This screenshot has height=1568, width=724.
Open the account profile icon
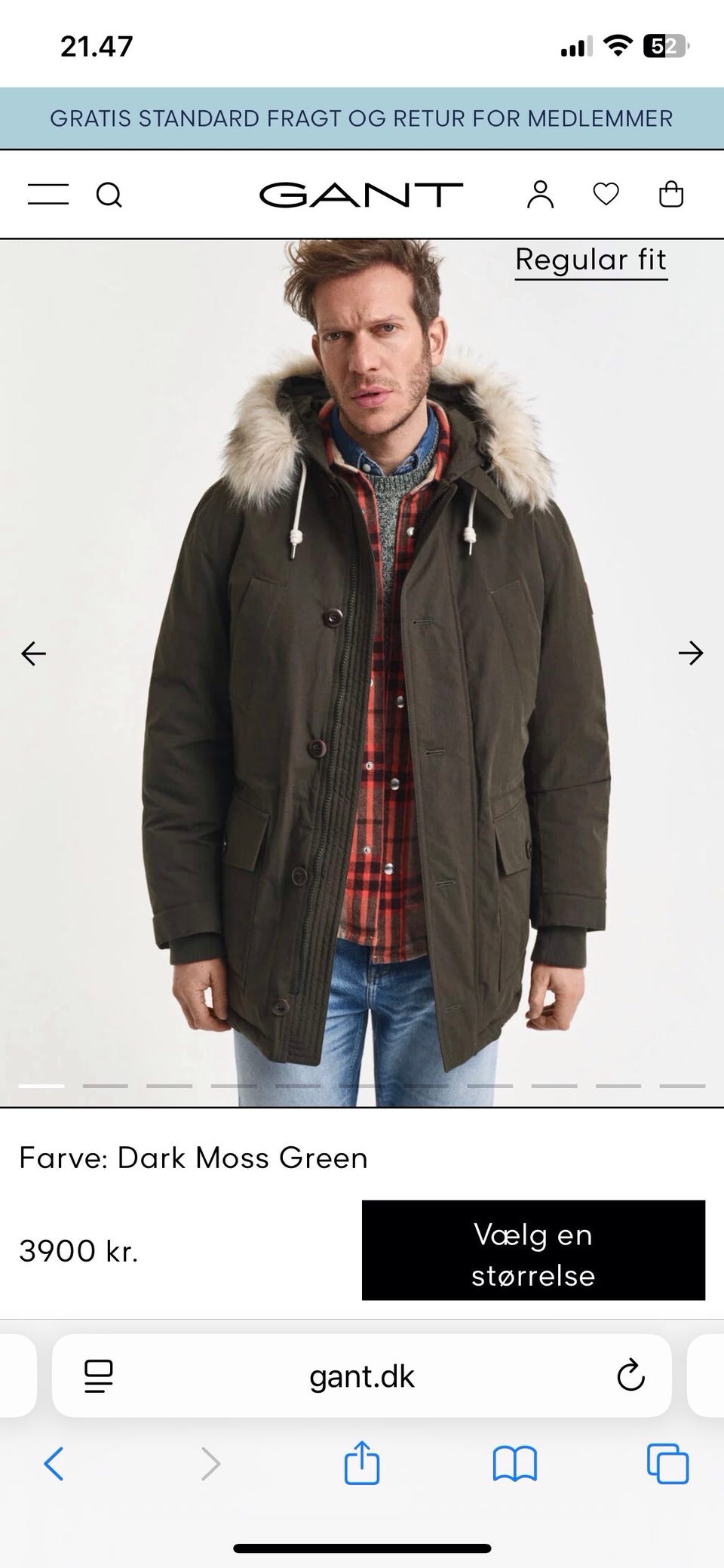pos(540,195)
